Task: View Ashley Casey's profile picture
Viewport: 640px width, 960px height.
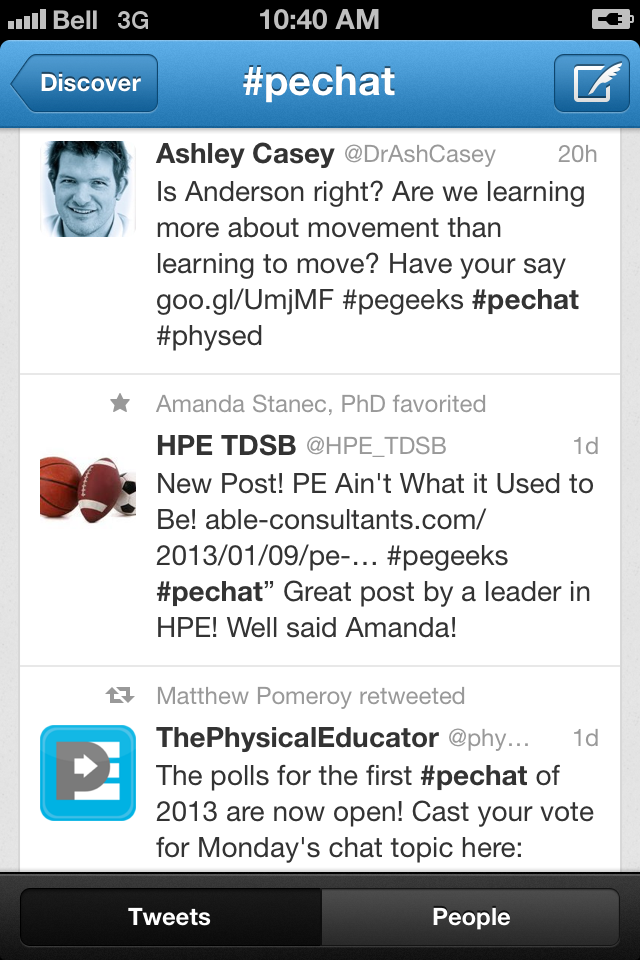Action: (87, 189)
